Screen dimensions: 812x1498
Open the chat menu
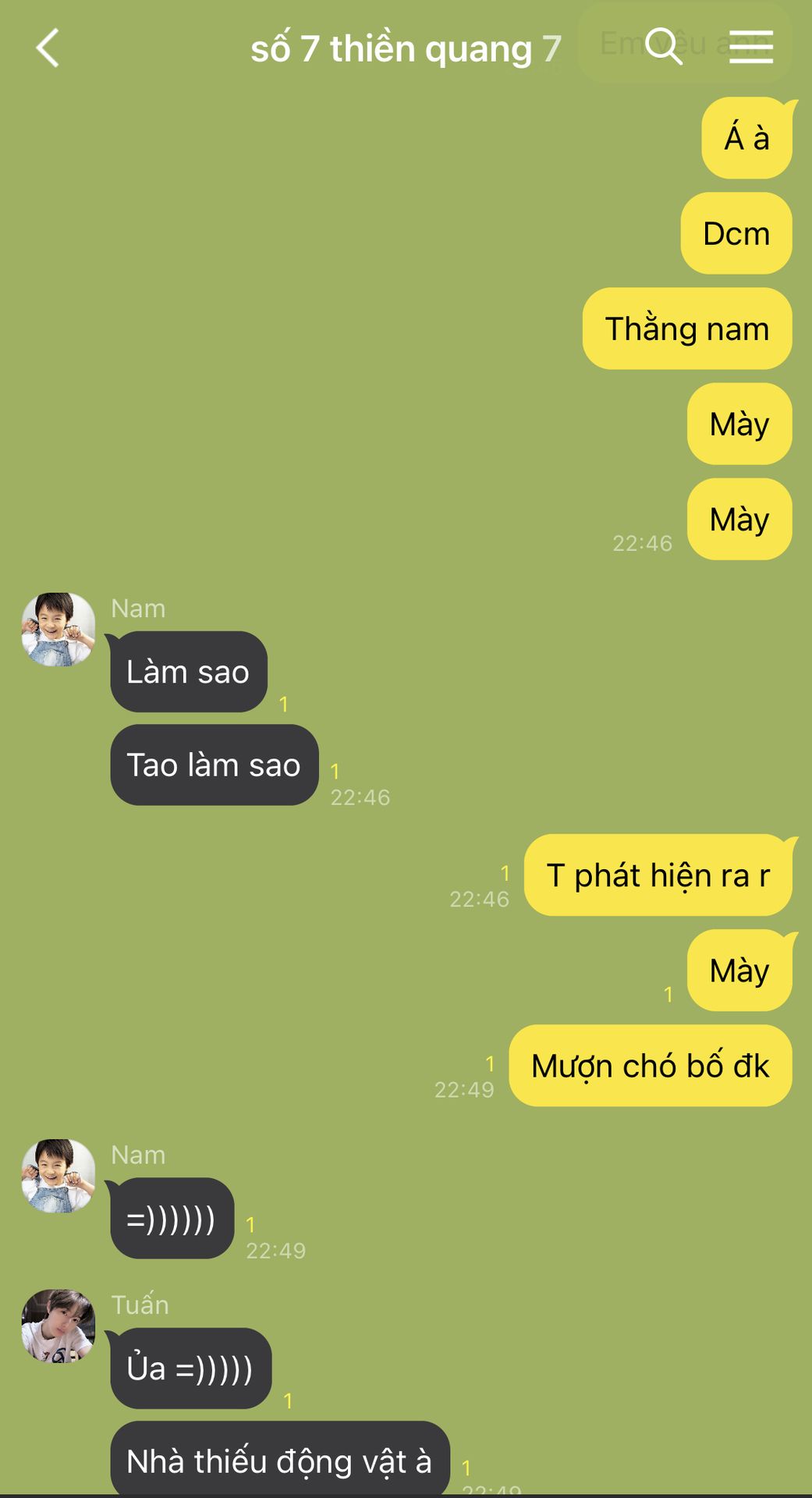point(750,47)
